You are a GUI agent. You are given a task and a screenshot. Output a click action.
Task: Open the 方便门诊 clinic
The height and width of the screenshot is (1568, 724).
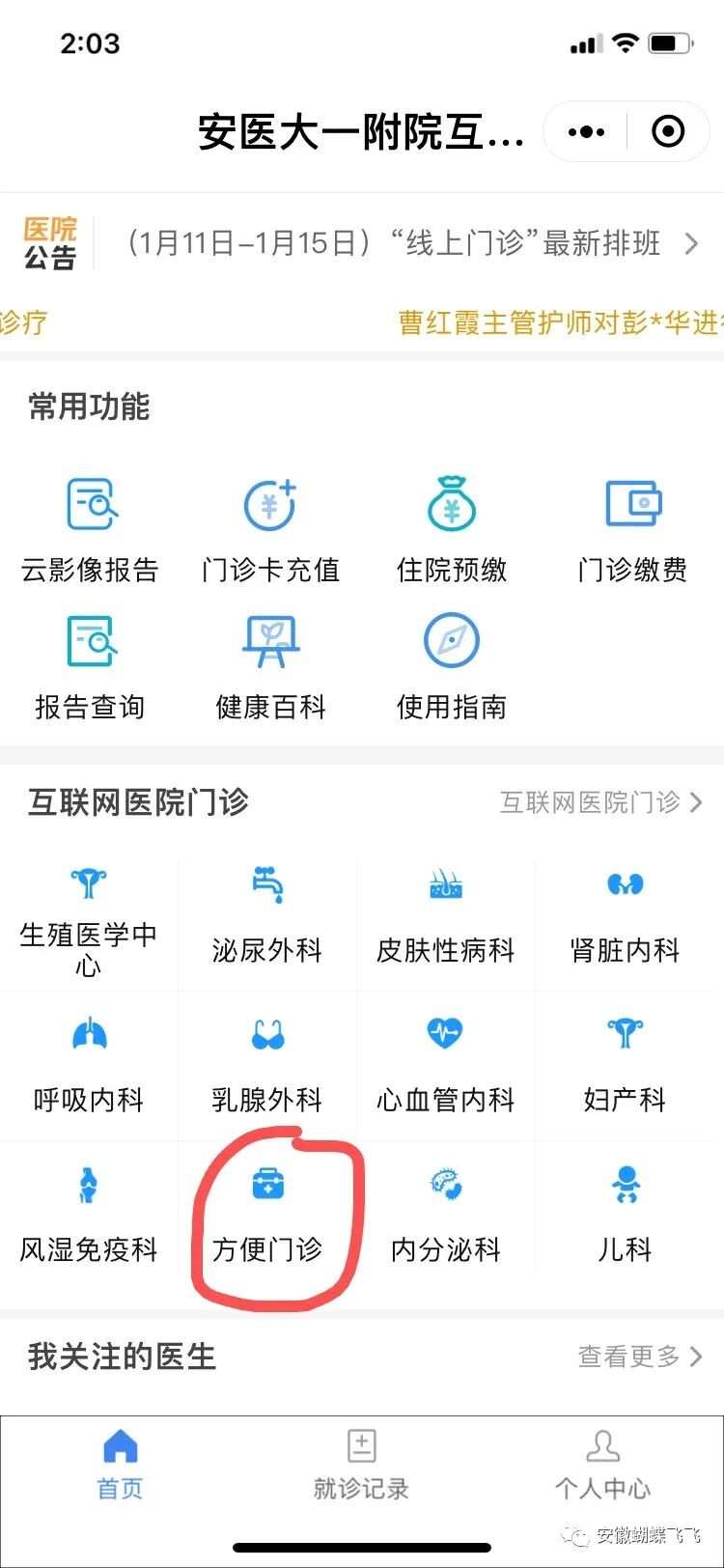267,1217
